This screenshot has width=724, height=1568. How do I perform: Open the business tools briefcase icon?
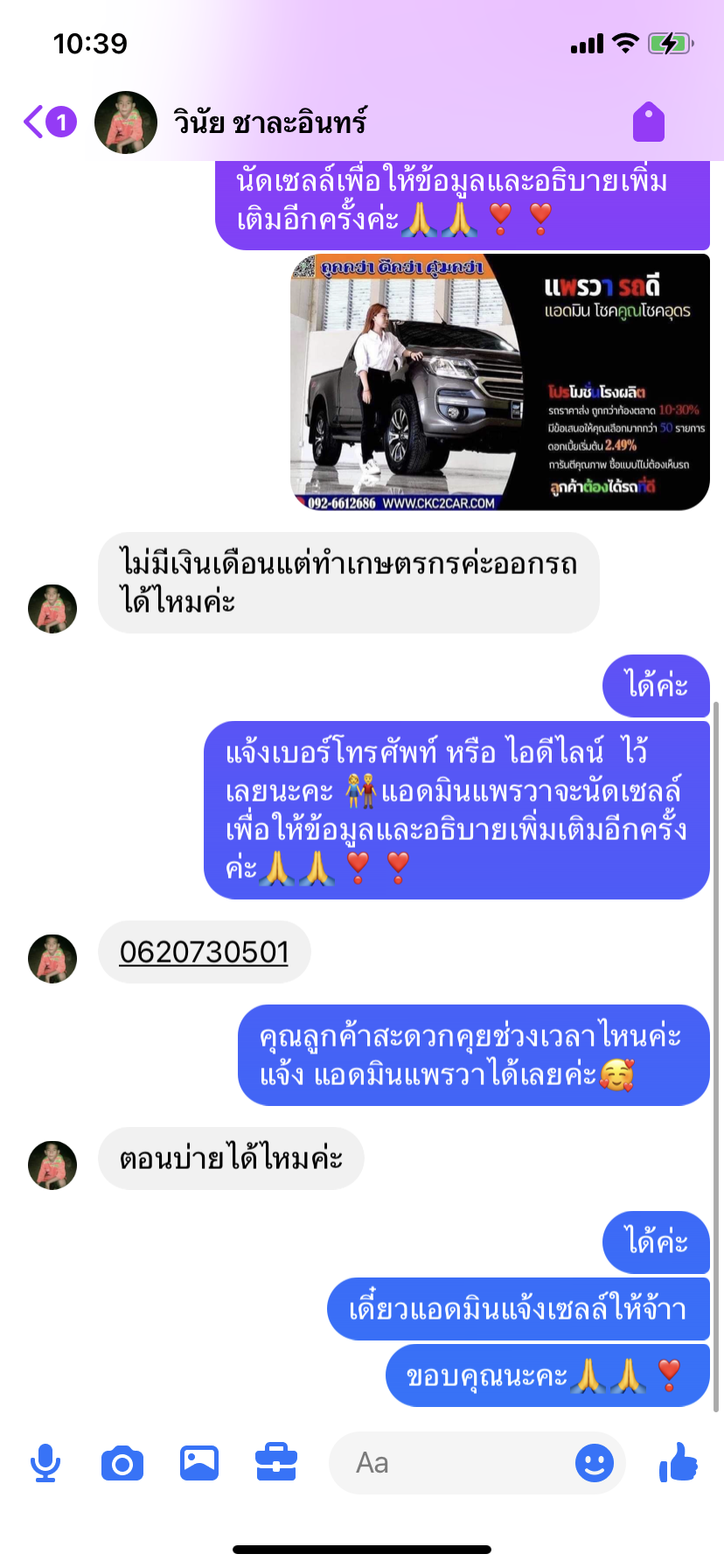tap(276, 1463)
